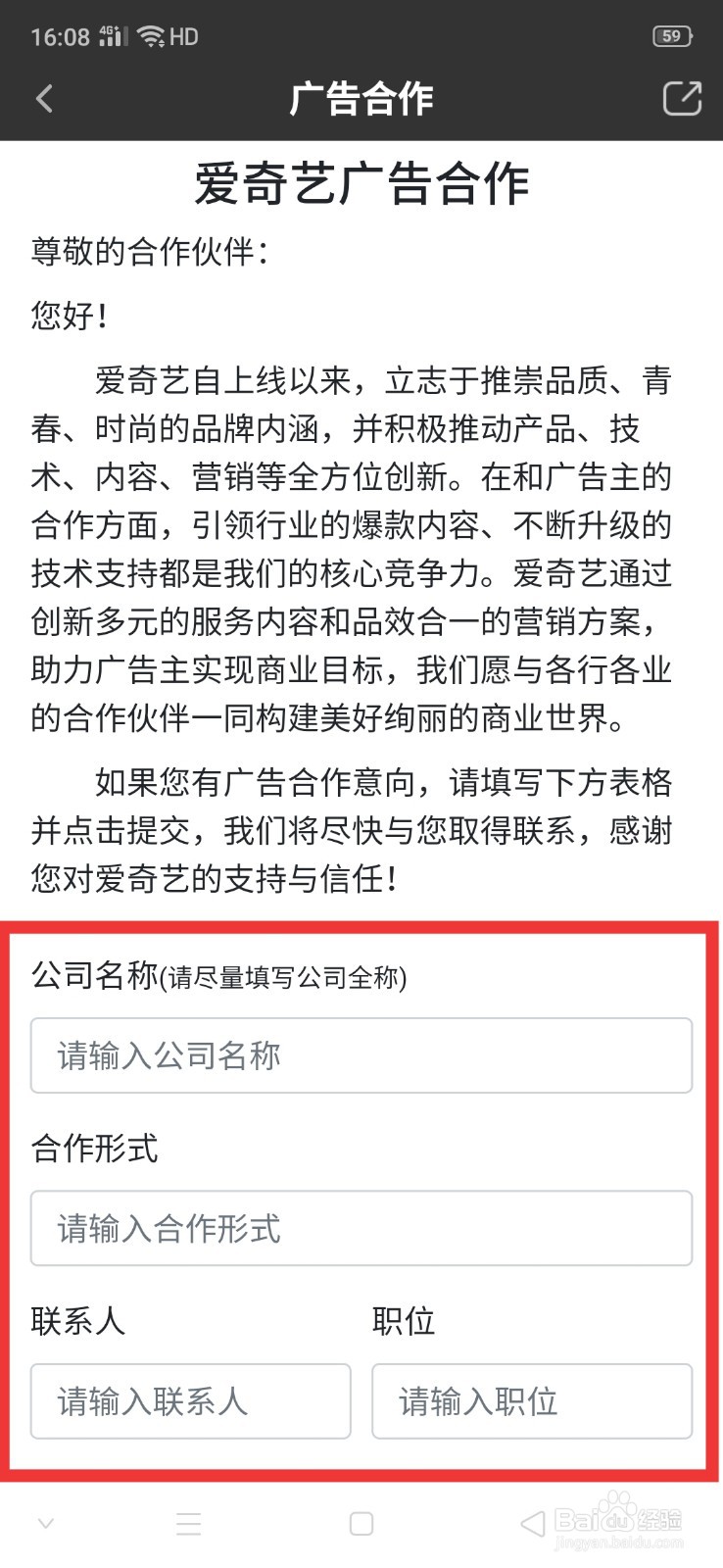Tap the HD indicator in the status bar
The height and width of the screenshot is (1568, 723).
click(x=183, y=36)
